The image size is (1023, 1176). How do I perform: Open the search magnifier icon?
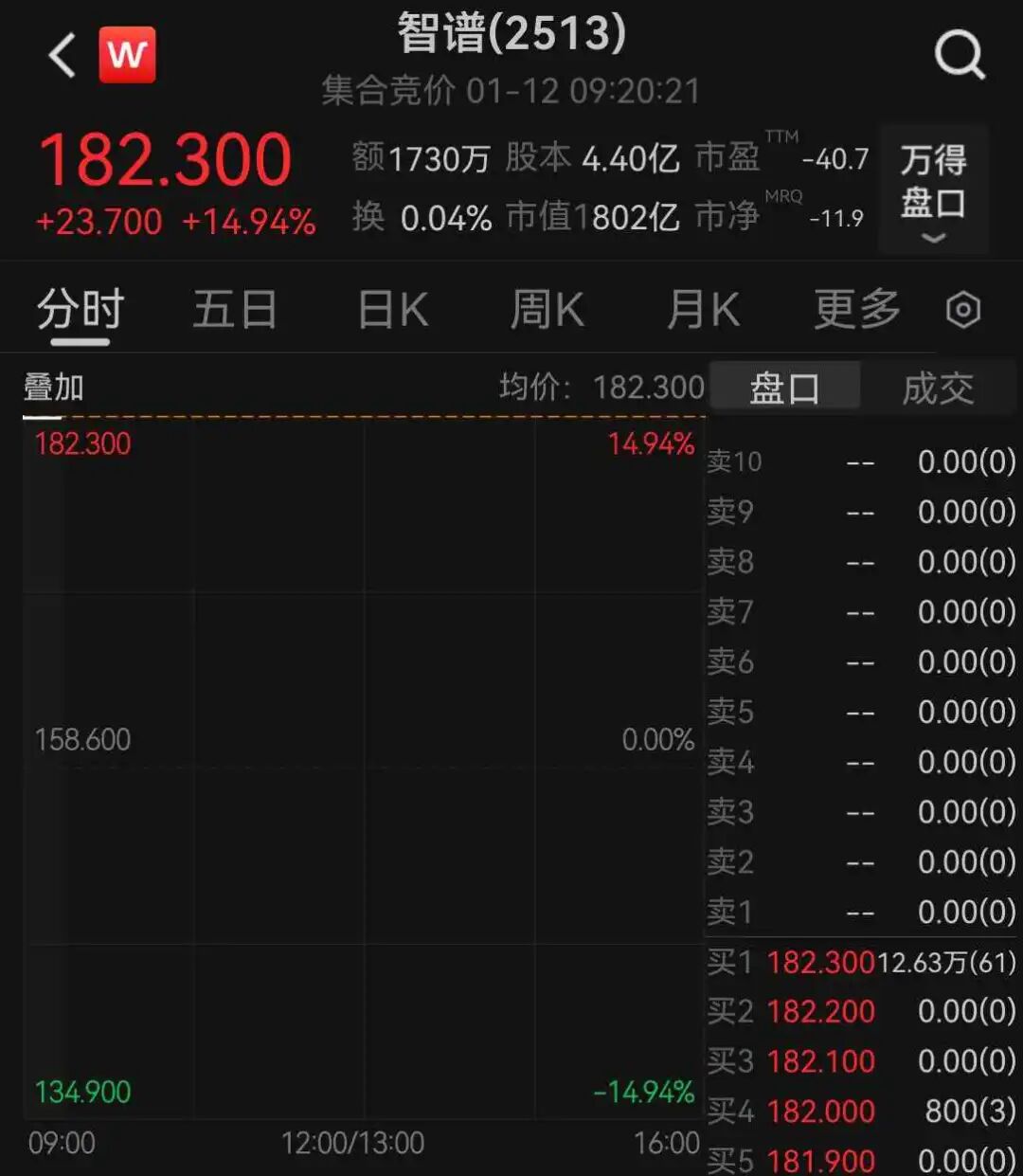(960, 55)
